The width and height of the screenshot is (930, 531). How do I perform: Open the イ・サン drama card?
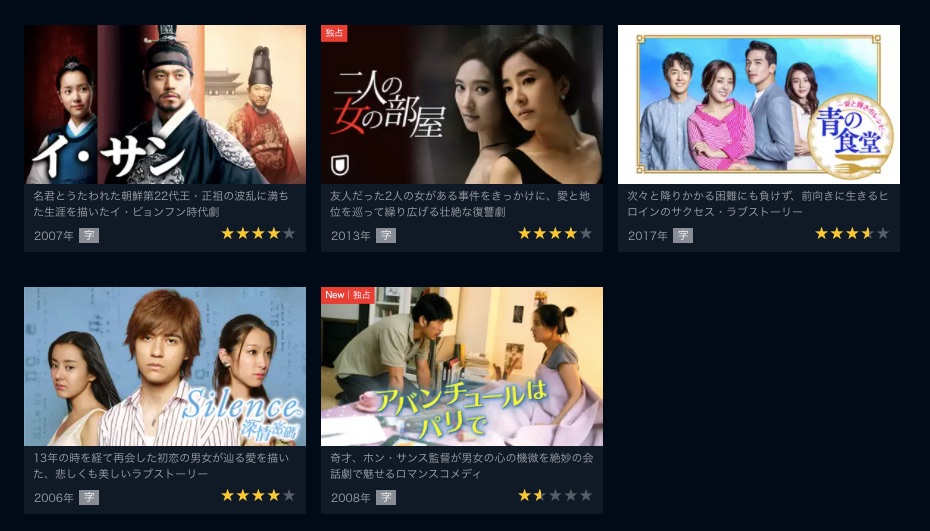(x=165, y=105)
